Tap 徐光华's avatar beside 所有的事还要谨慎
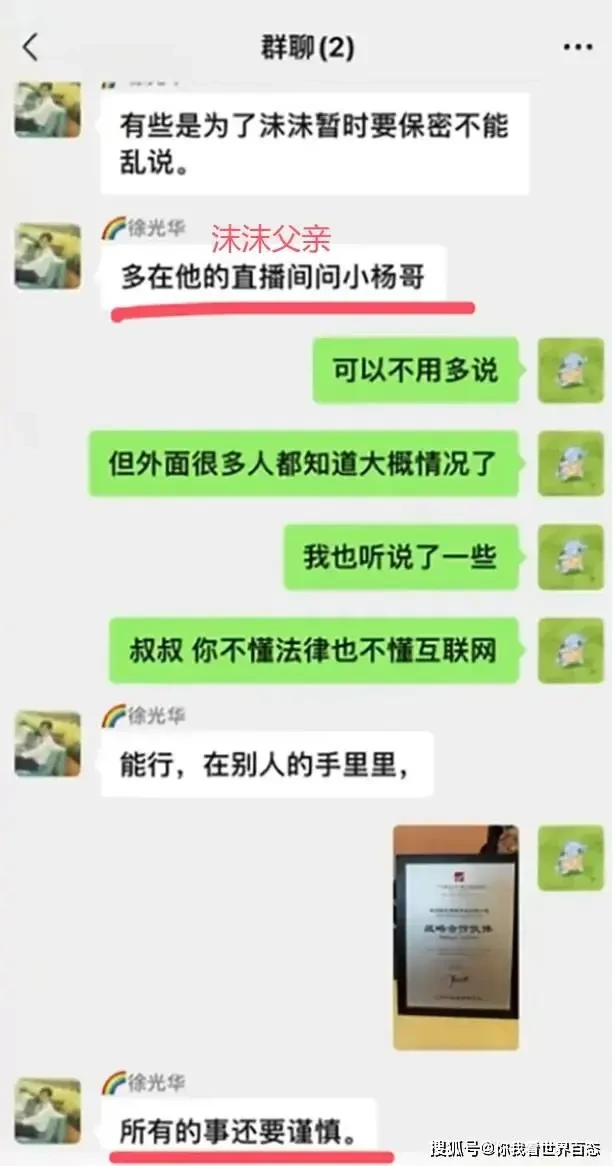615x1166 pixels. tap(48, 1110)
